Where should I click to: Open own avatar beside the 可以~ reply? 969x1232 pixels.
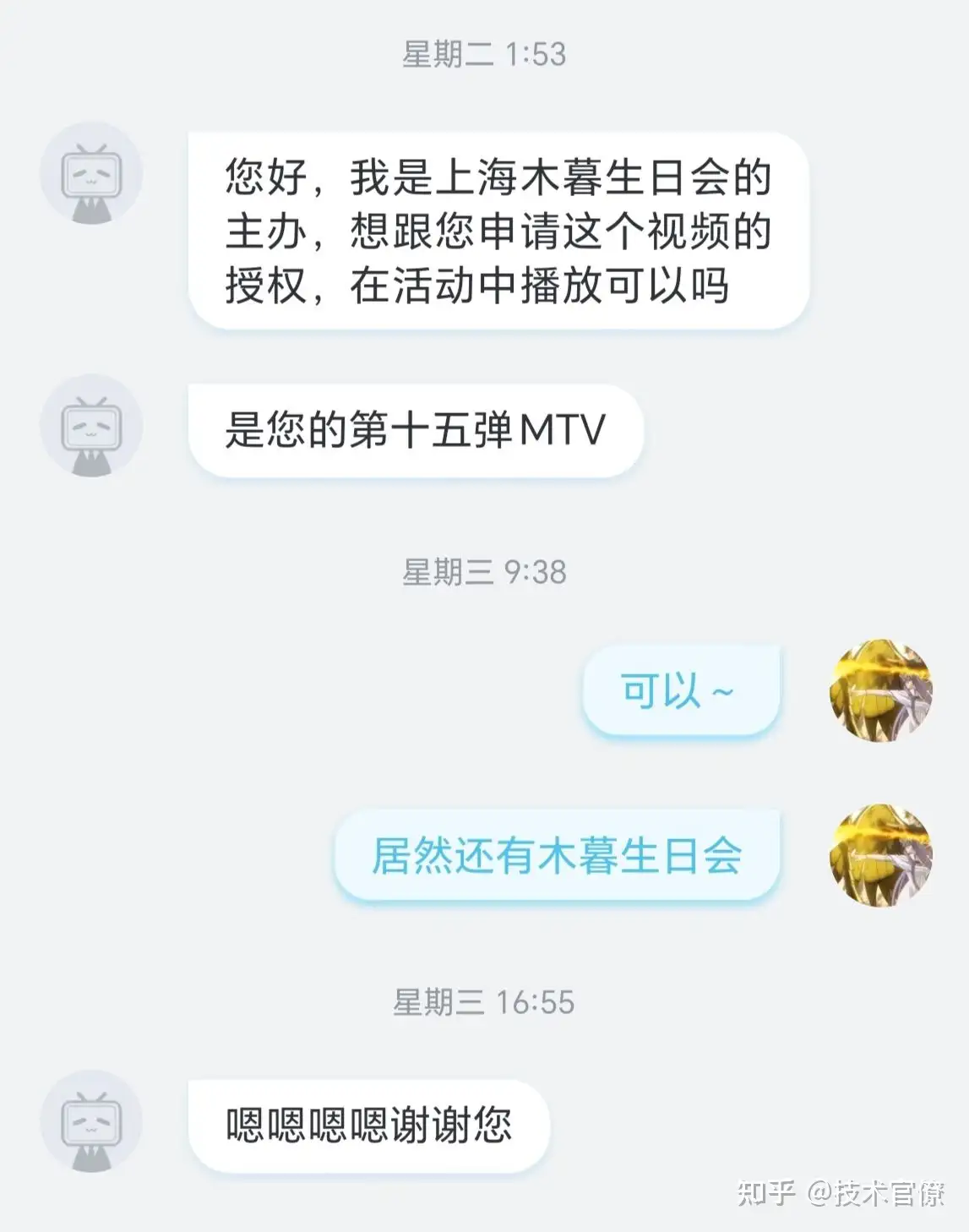[881, 691]
